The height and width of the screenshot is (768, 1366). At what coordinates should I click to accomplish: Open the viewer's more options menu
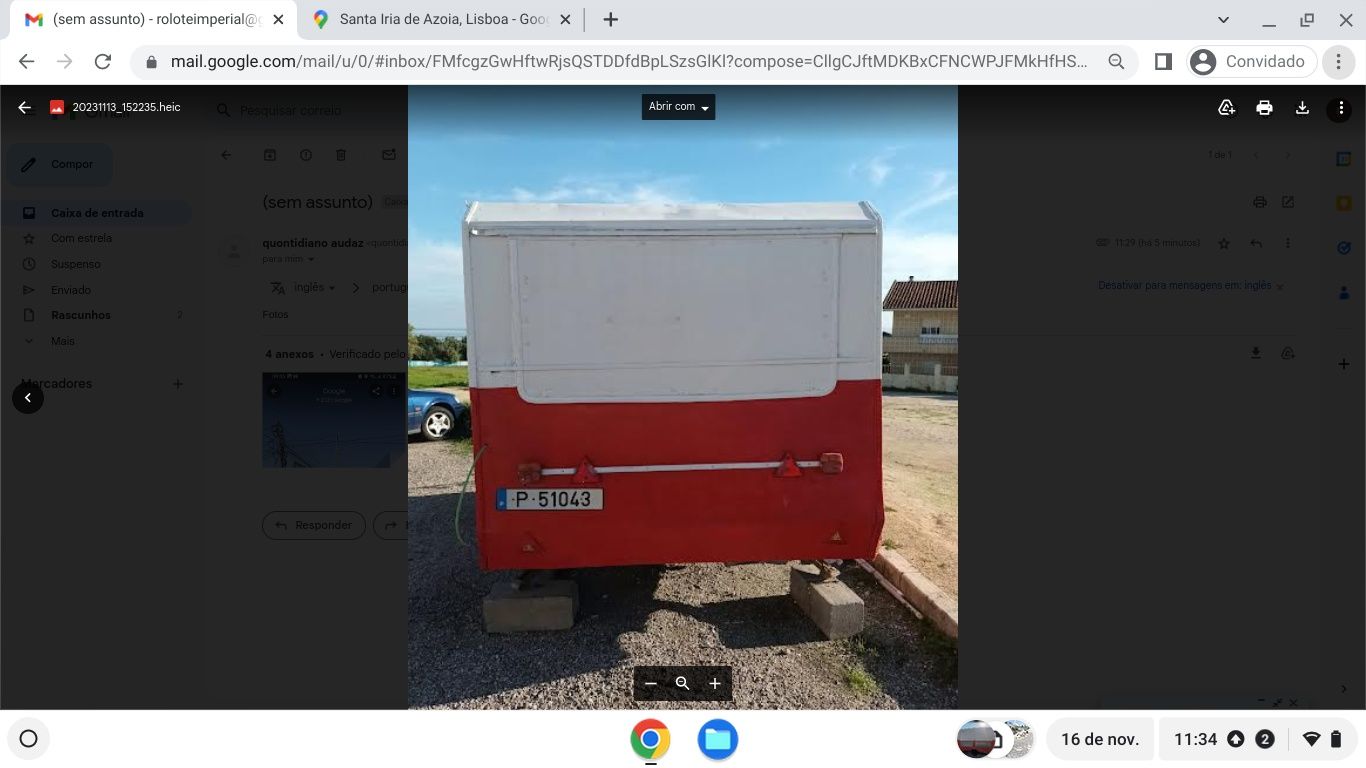[x=1340, y=108]
